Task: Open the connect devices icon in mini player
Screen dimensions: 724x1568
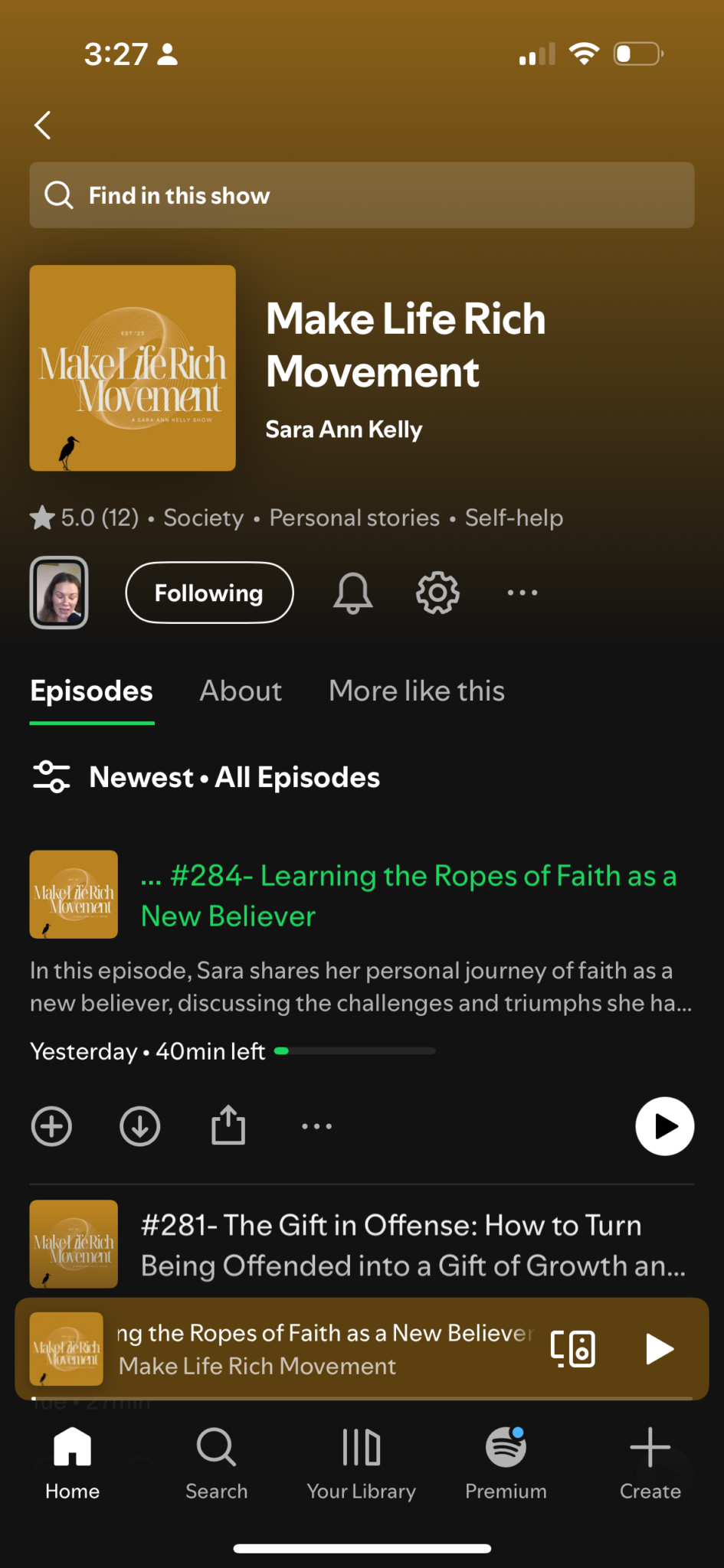Action: point(573,1348)
